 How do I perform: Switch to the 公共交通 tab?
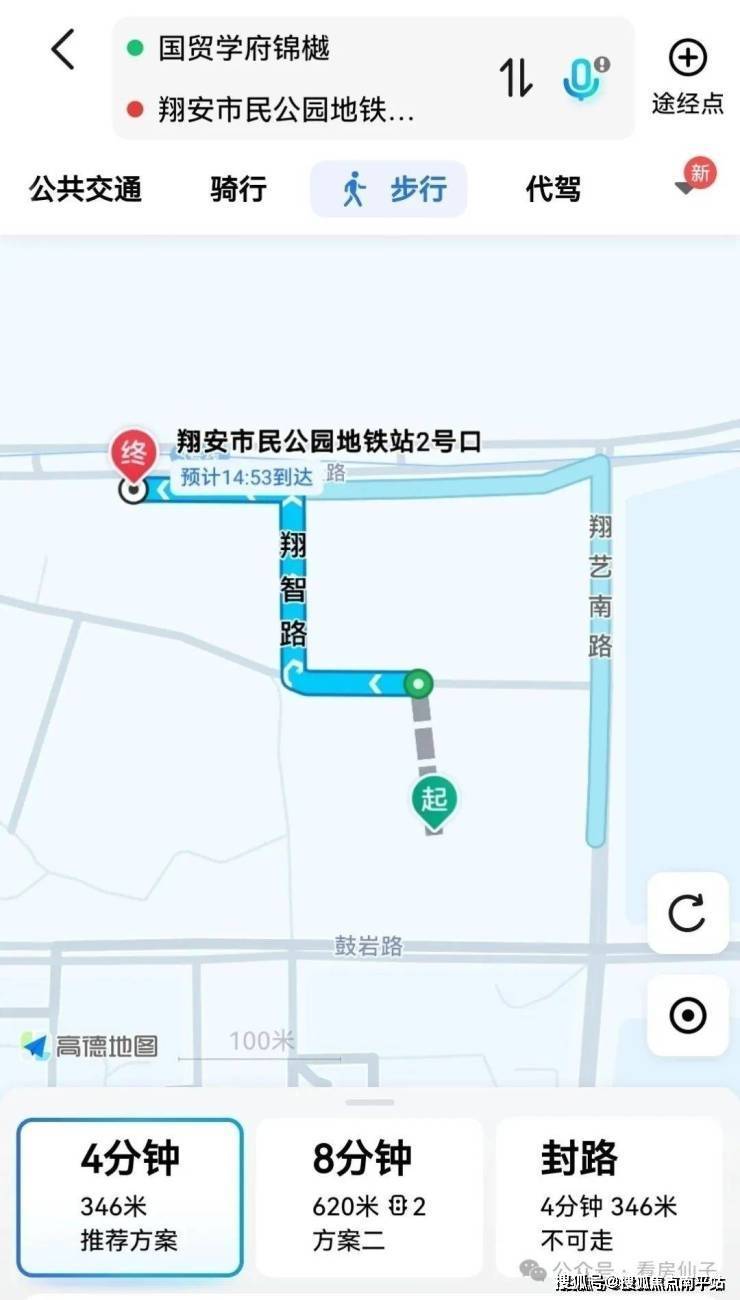click(86, 189)
